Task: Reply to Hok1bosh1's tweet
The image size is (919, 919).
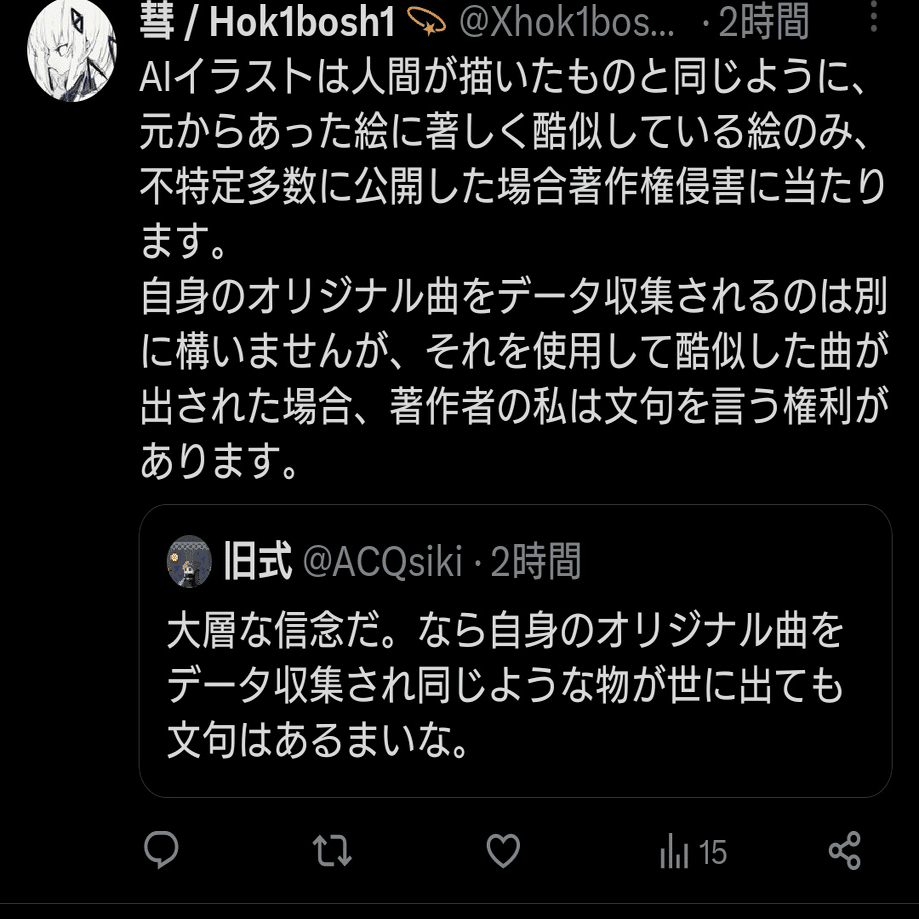Action: pos(161,851)
